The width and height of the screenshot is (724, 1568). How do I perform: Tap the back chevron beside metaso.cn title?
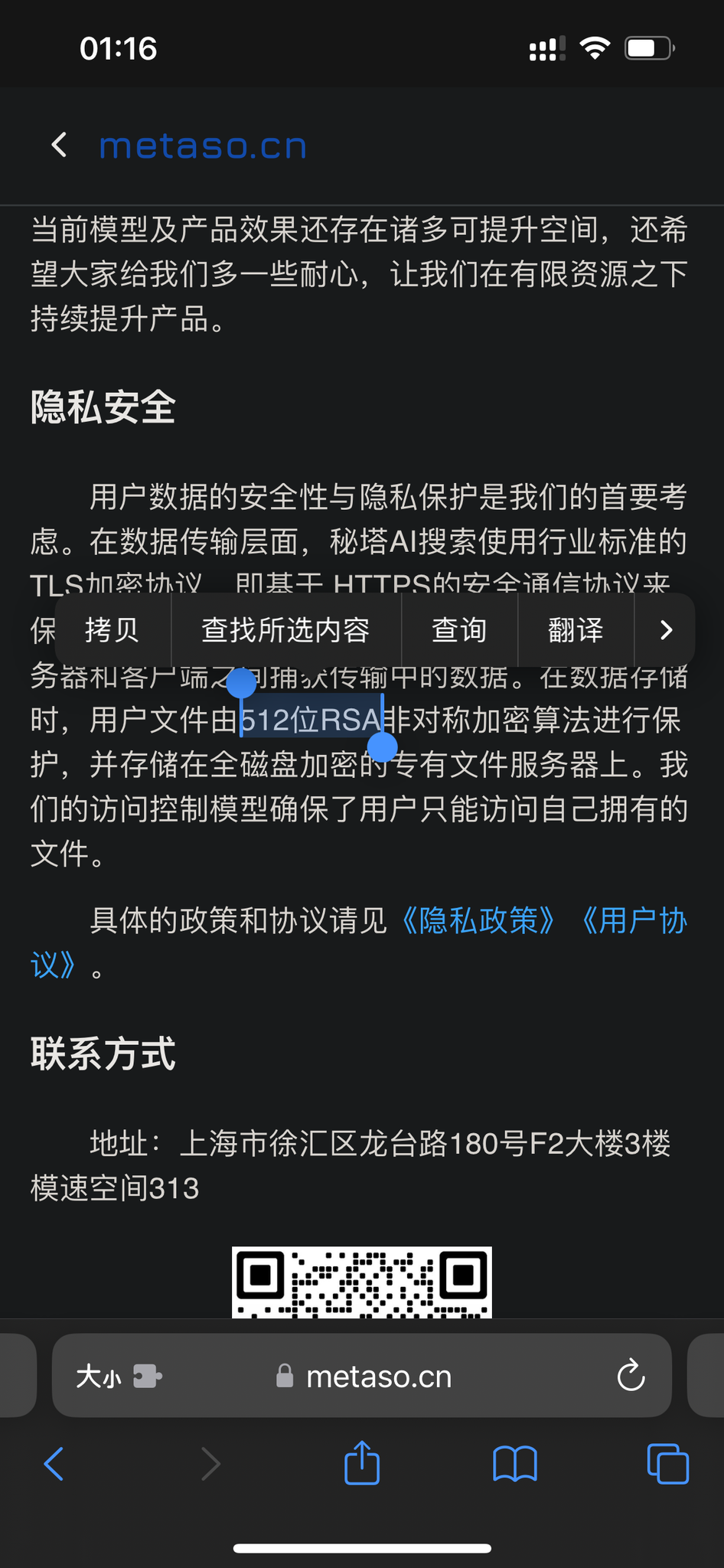58,145
